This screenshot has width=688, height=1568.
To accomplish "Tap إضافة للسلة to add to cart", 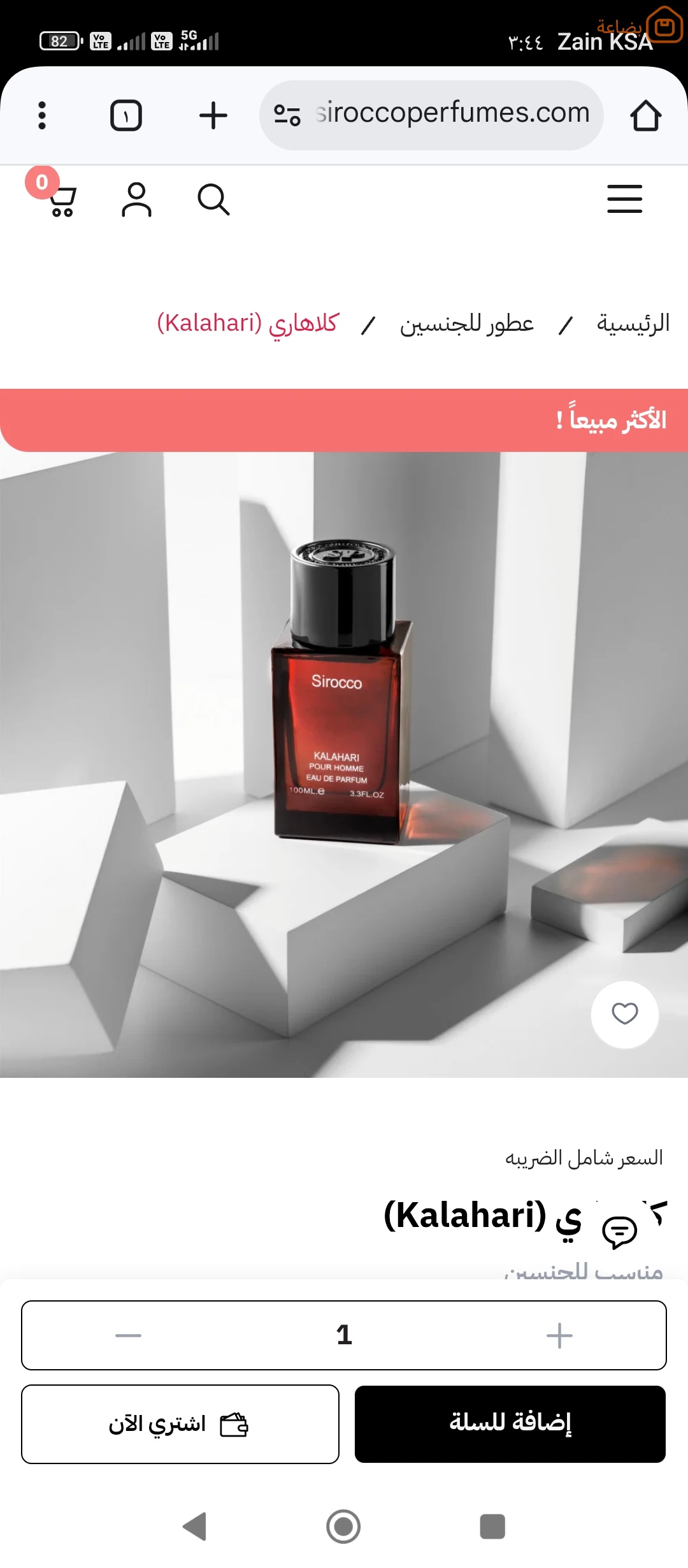I will point(510,1424).
